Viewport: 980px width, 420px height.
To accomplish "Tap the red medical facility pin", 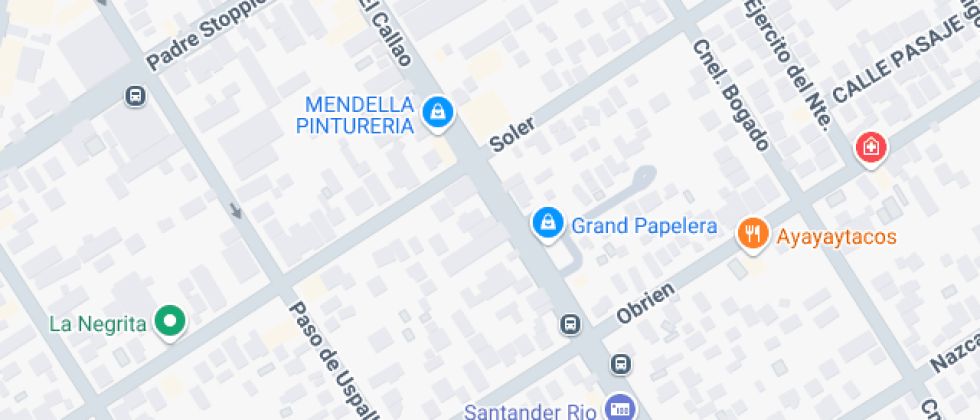I will (871, 149).
